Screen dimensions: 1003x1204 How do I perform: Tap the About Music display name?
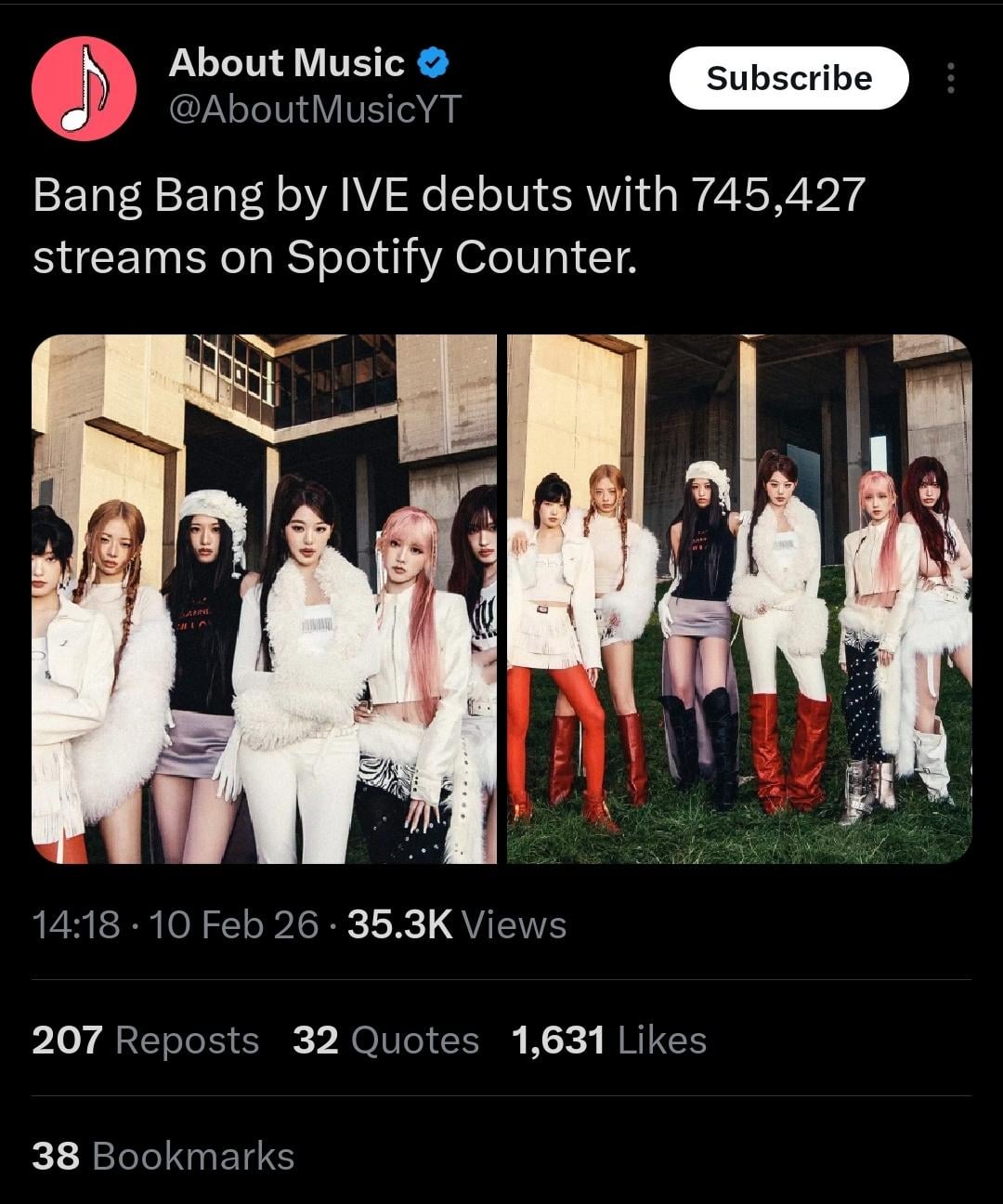point(286,63)
